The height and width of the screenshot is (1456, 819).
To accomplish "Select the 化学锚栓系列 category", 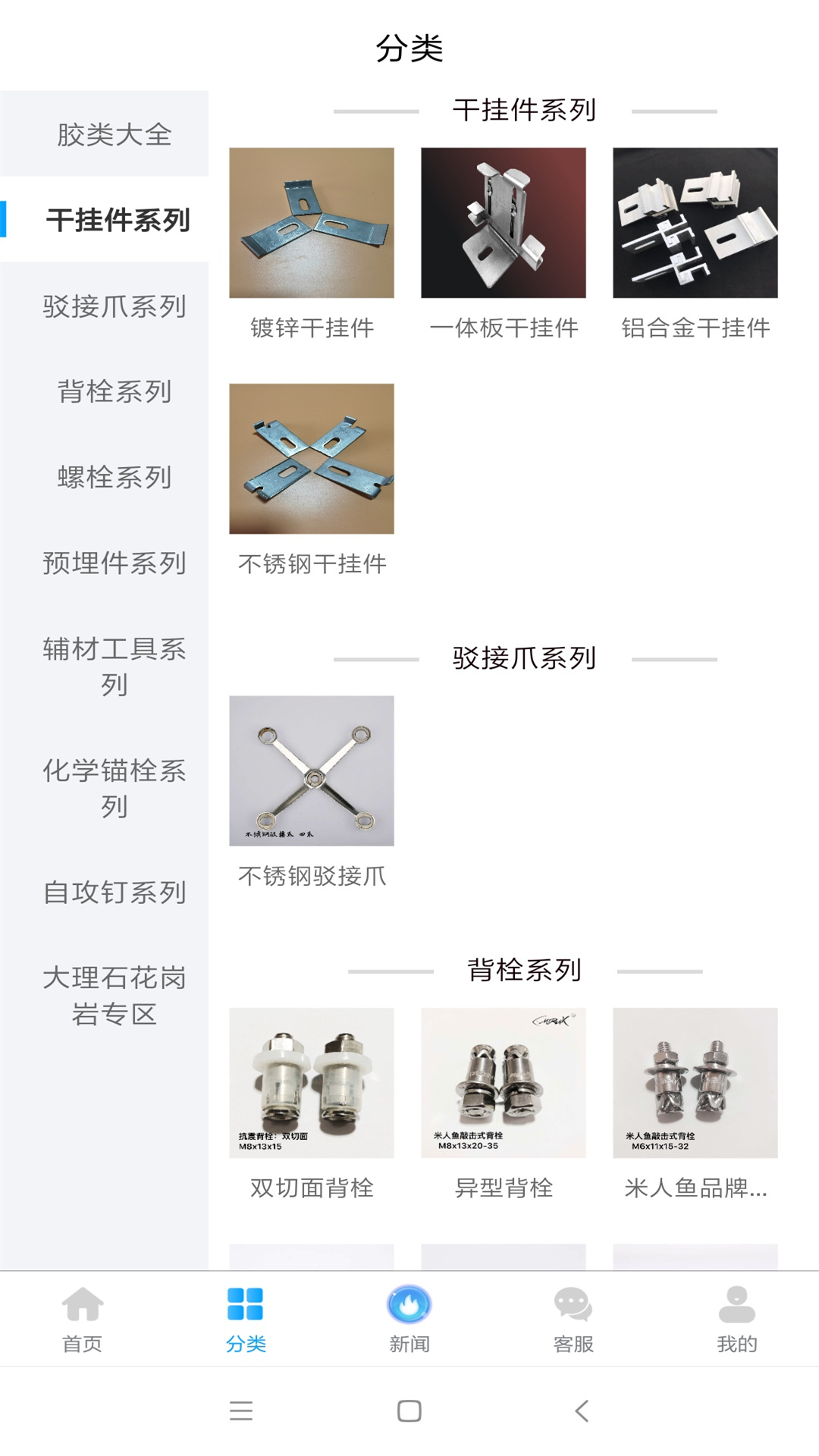I will [x=114, y=789].
